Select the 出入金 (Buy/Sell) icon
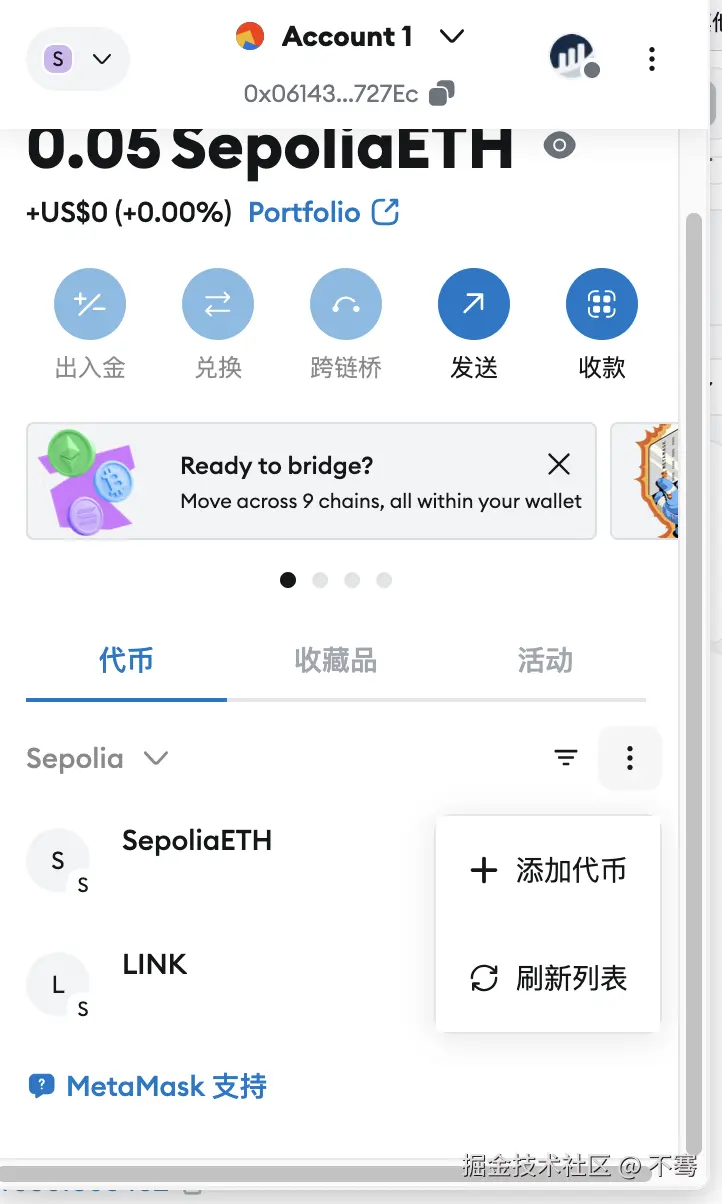The image size is (722, 1204). tap(90, 303)
